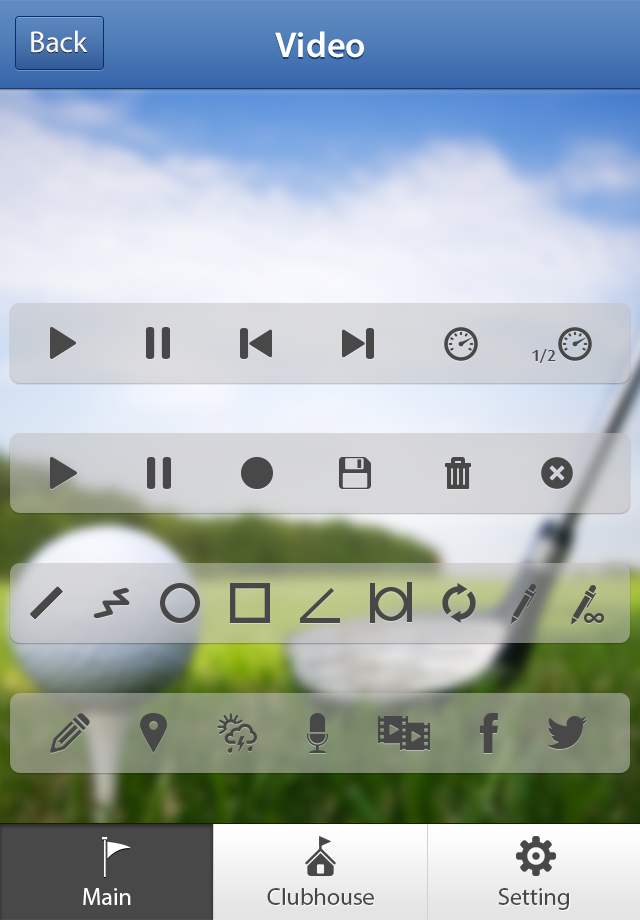Set half-speed playback with the 1/2 gauge
Viewport: 640px width, 920px height.
pos(562,345)
